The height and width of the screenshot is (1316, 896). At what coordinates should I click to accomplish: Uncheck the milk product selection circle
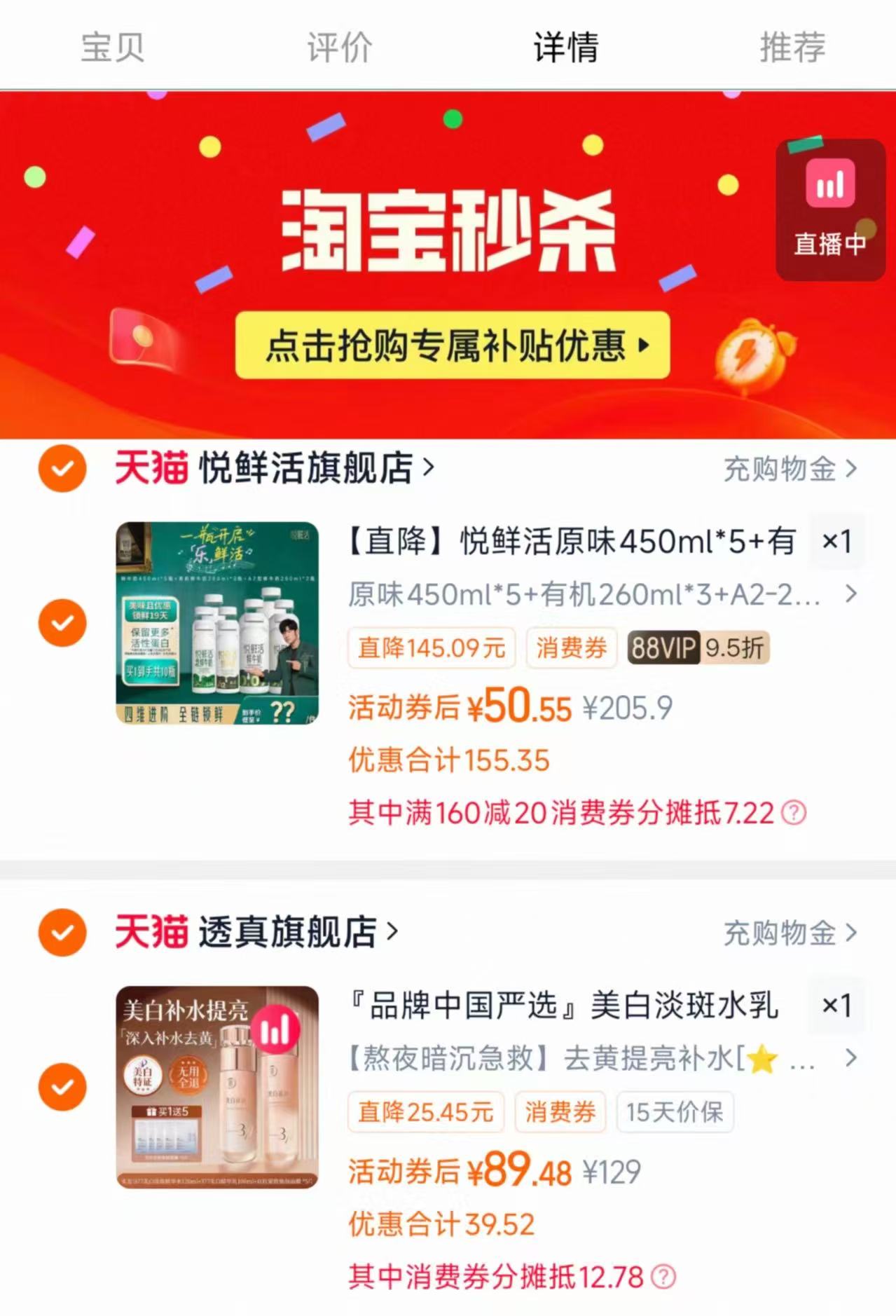click(x=62, y=622)
